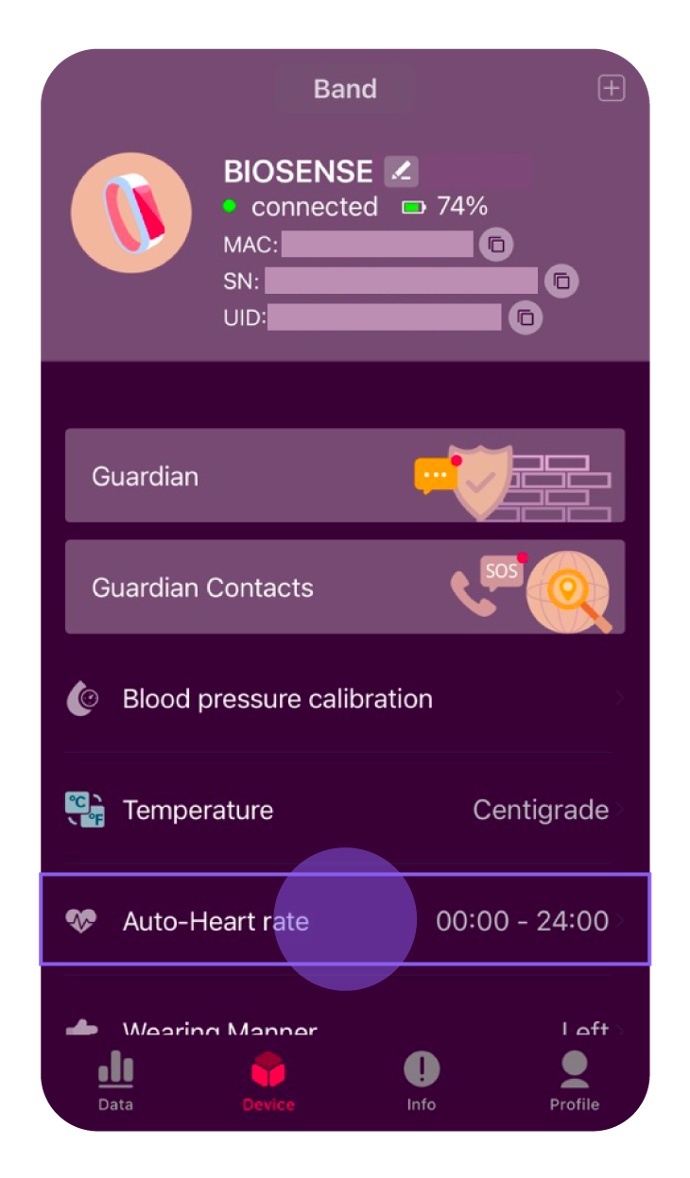Select the Device tab
The height and width of the screenshot is (1178, 690).
click(x=268, y=1082)
